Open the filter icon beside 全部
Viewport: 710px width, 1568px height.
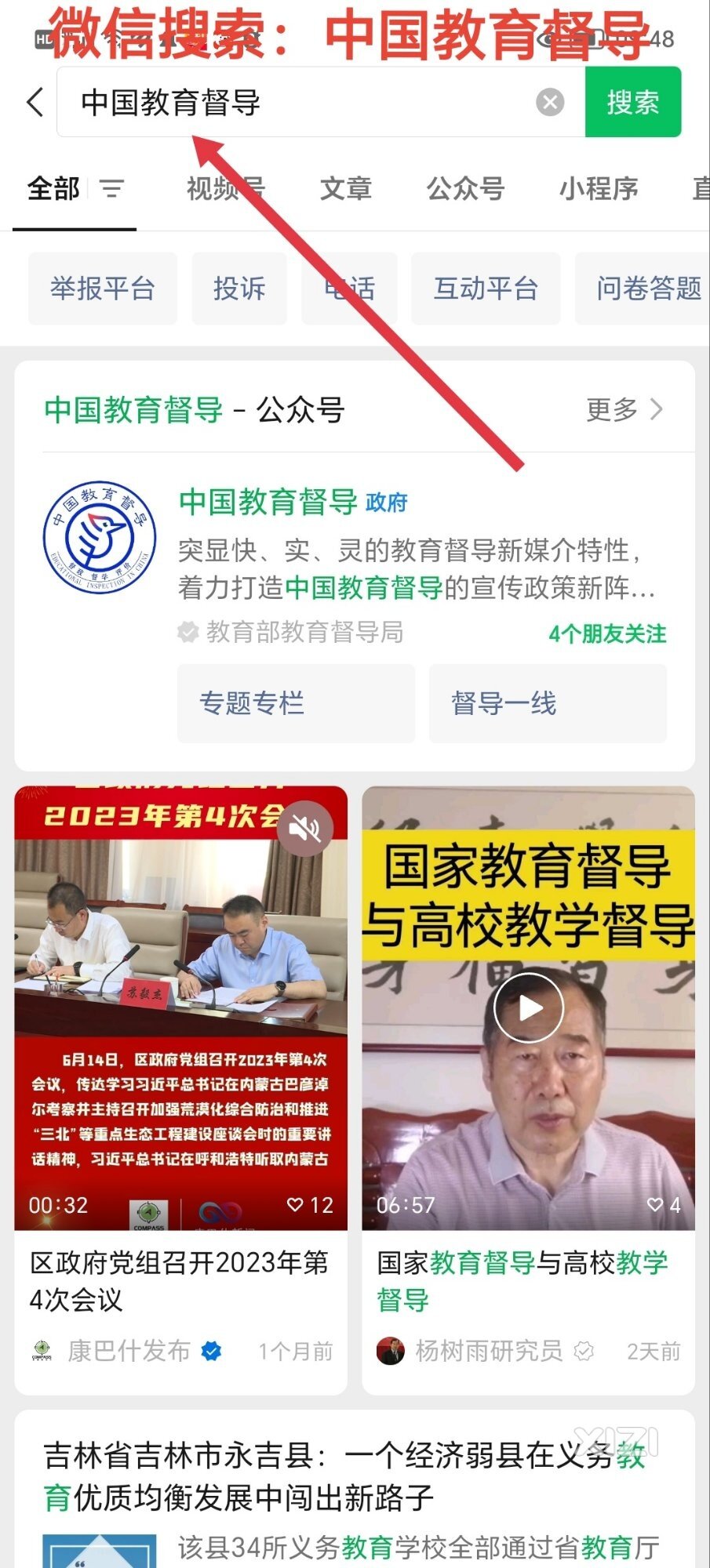111,188
